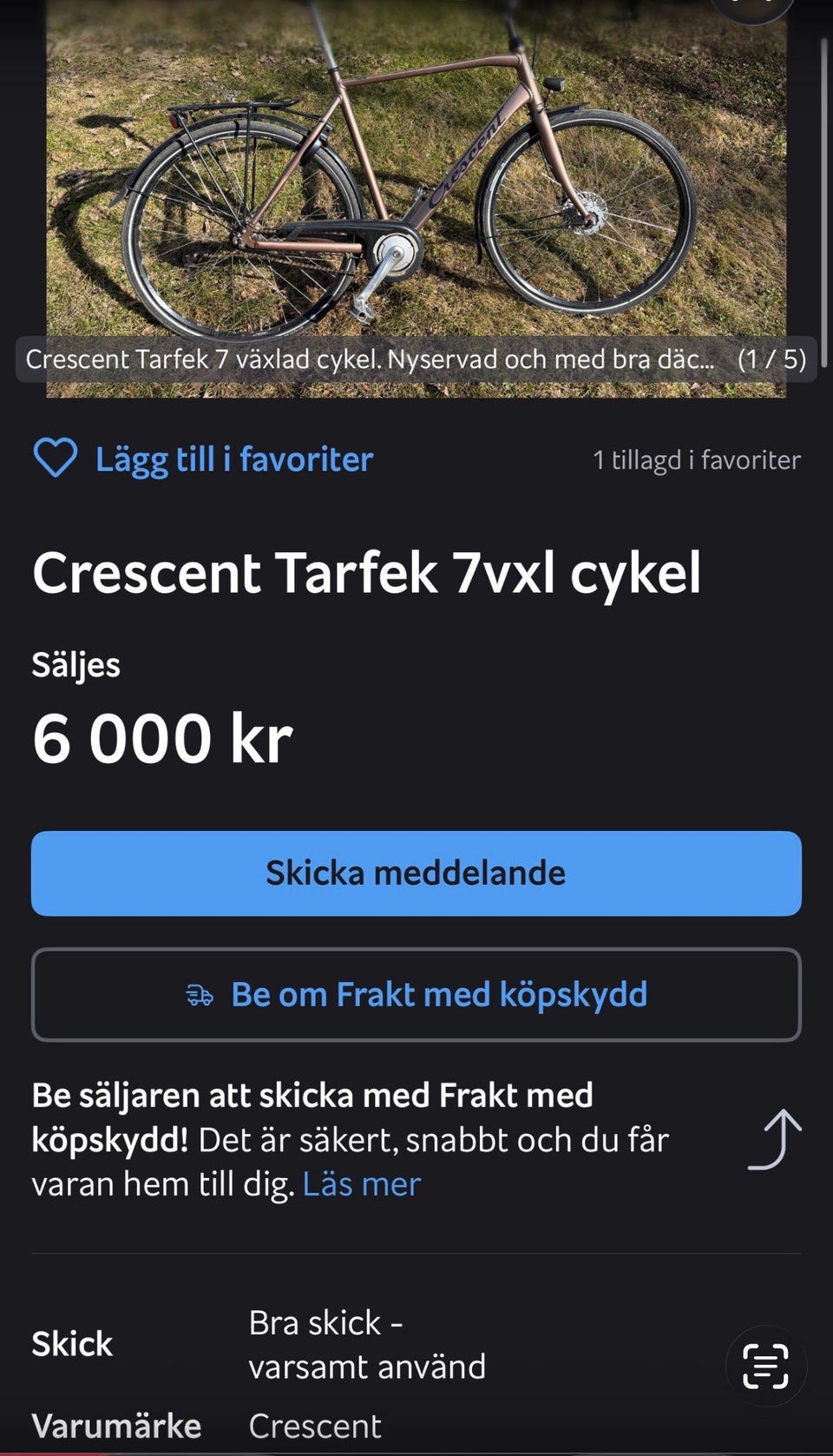
Task: Open the Crescent bike photo gallery
Action: [x=416, y=174]
